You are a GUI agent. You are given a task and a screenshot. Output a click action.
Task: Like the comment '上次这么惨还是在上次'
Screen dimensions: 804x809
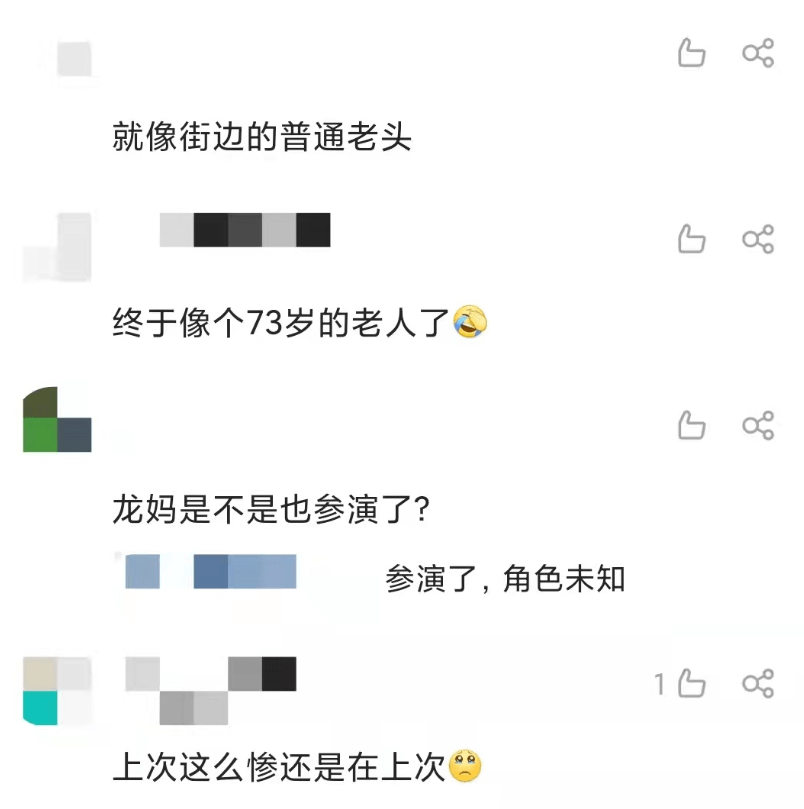pyautogui.click(x=691, y=684)
